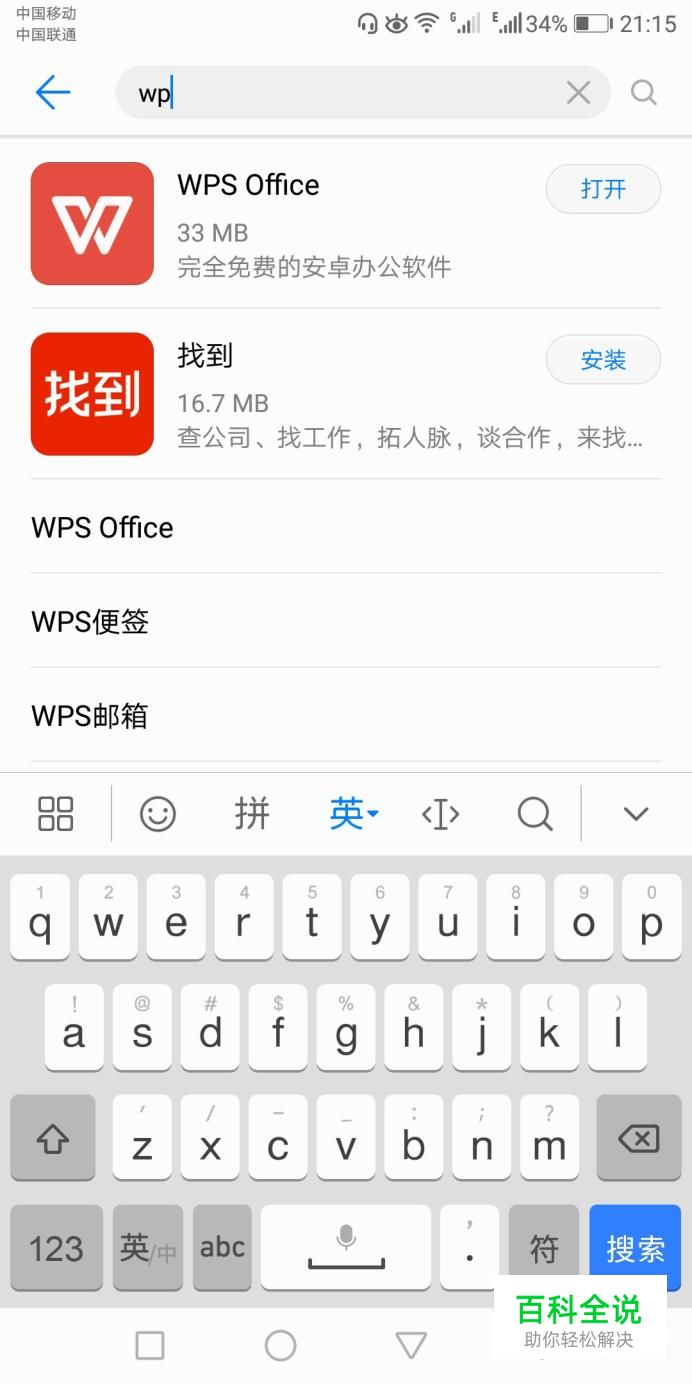Hit the backspace key
This screenshot has height=1384, width=692.
638,1137
